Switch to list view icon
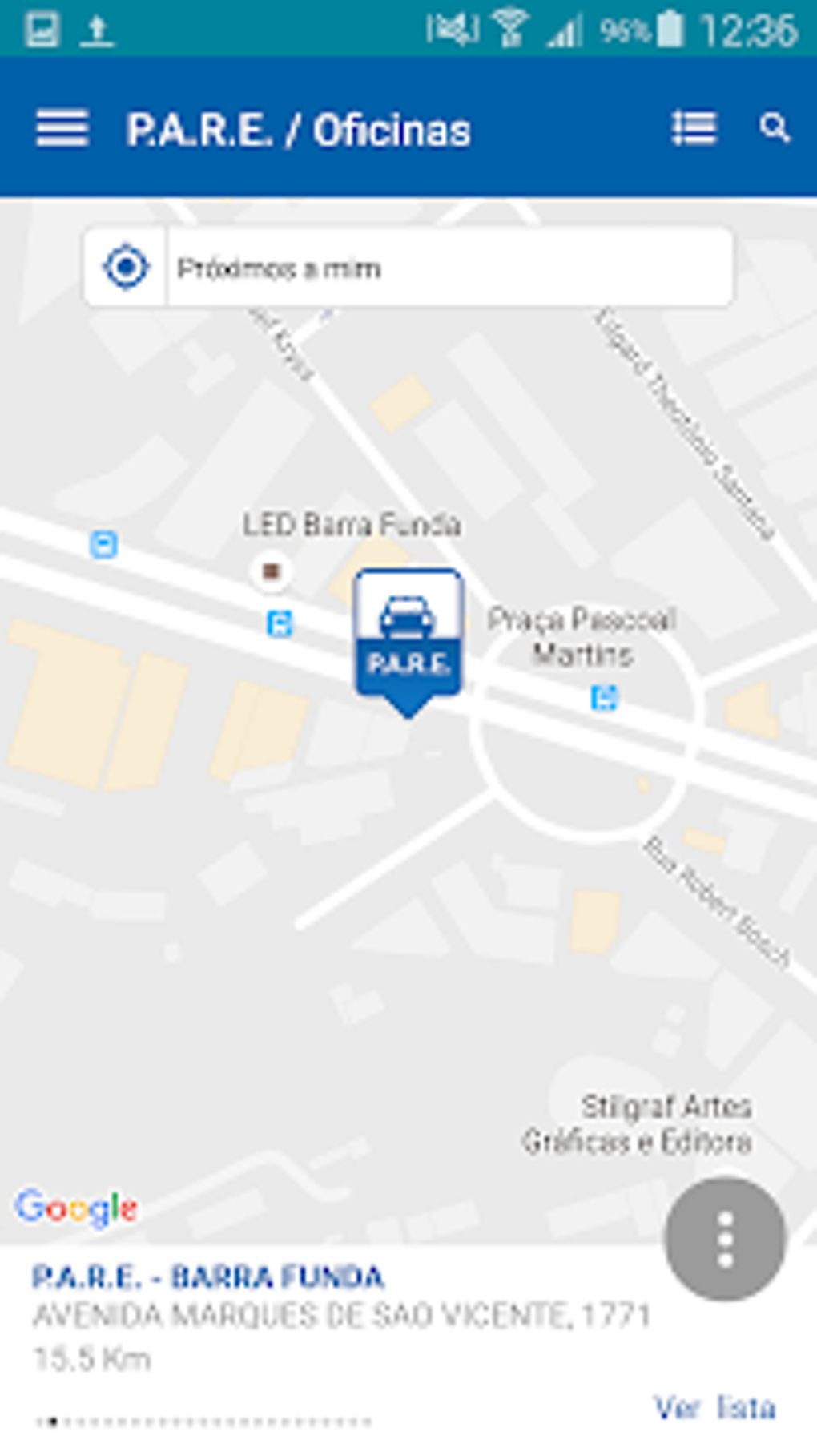 (x=694, y=128)
